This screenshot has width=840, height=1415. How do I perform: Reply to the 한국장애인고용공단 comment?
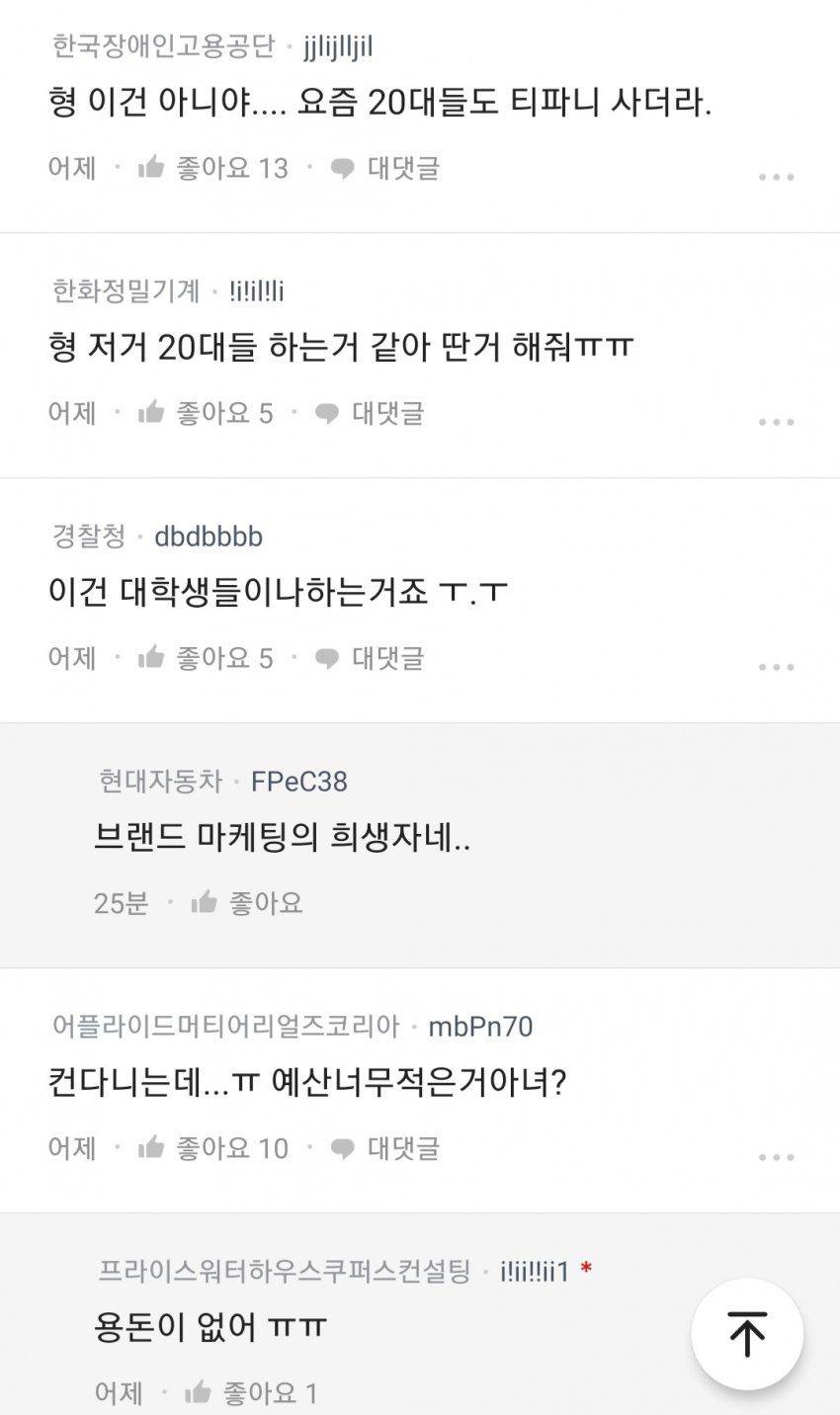[x=384, y=168]
